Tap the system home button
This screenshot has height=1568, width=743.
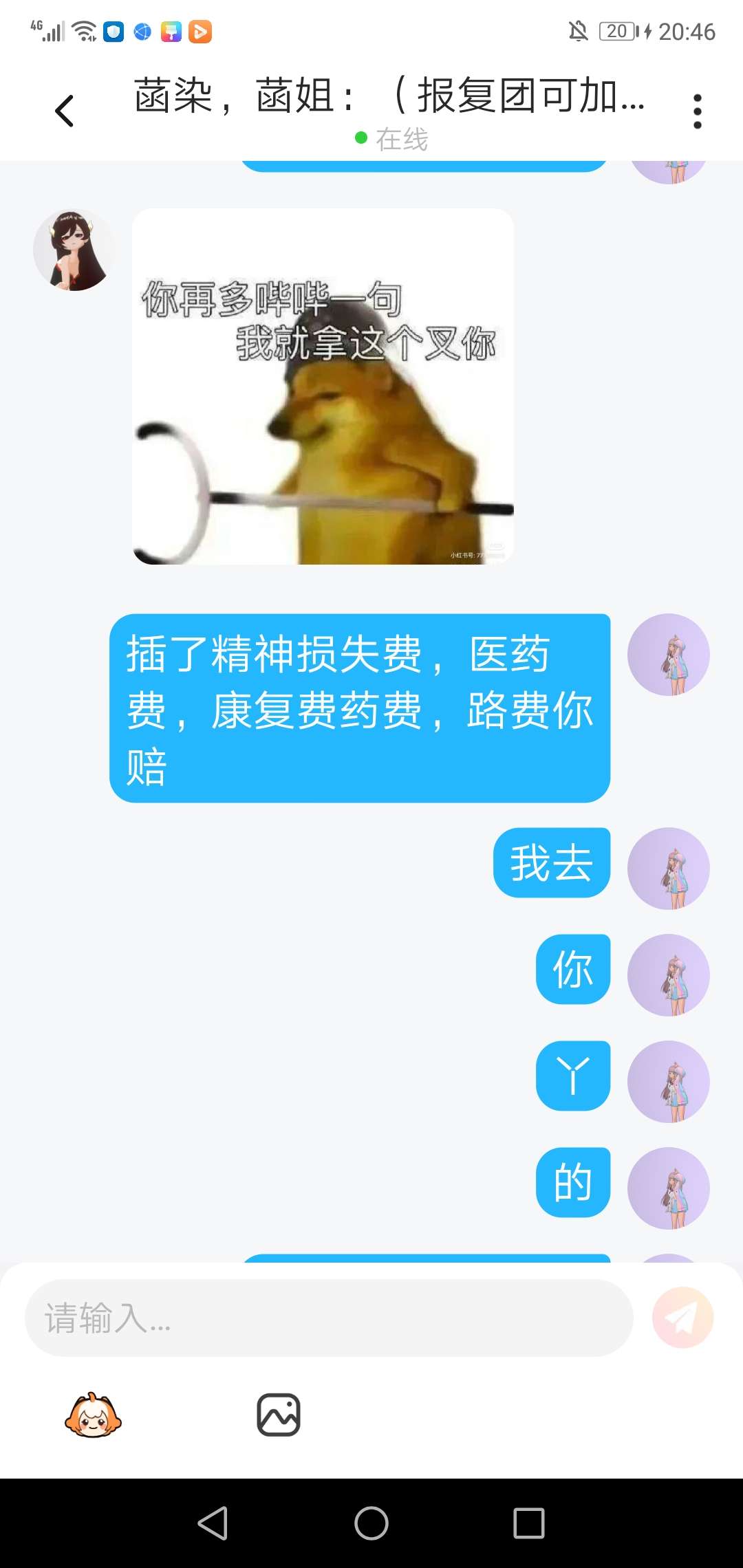click(x=371, y=1523)
